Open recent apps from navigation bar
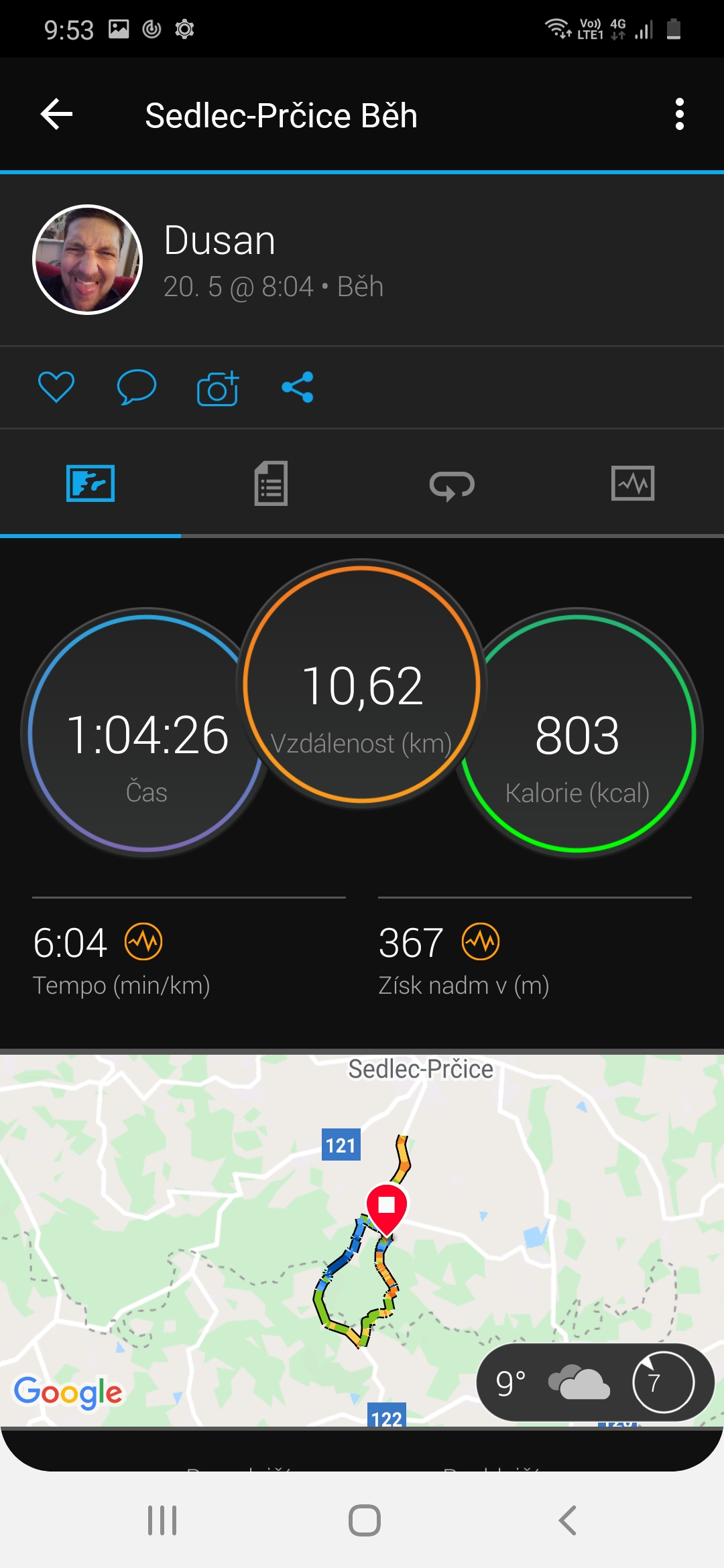 click(x=162, y=1520)
